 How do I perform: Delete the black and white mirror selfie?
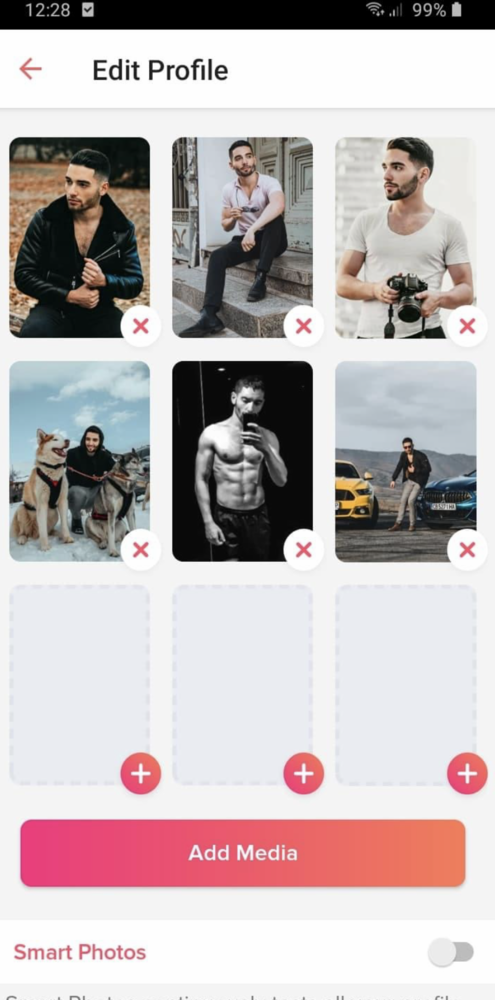(x=304, y=550)
